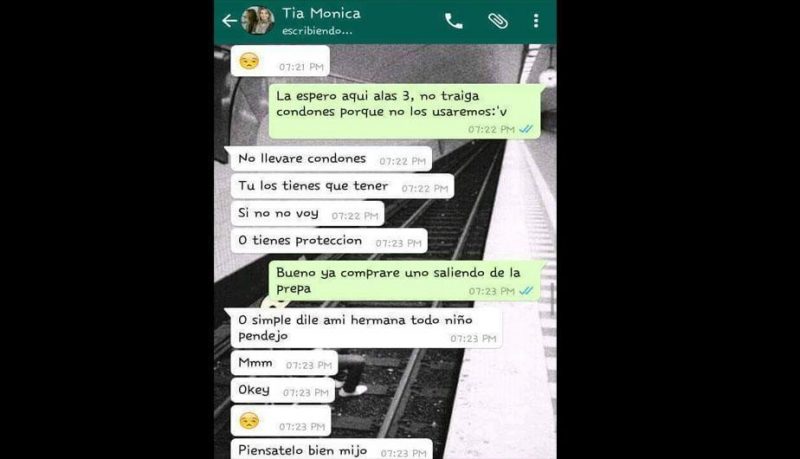Open the overflow menu
The width and height of the screenshot is (800, 459).
[x=536, y=21]
